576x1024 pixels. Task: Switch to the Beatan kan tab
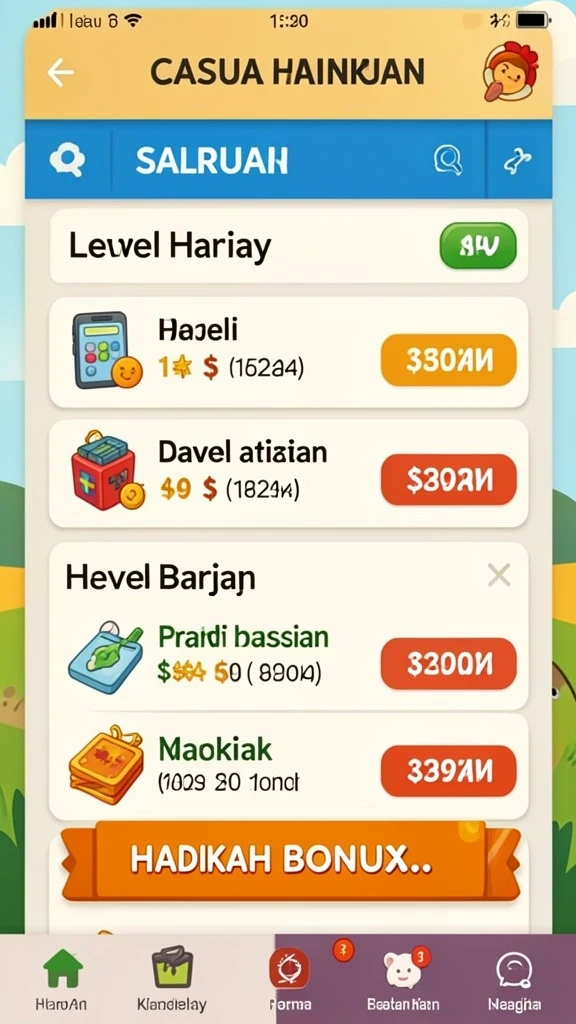tap(403, 980)
